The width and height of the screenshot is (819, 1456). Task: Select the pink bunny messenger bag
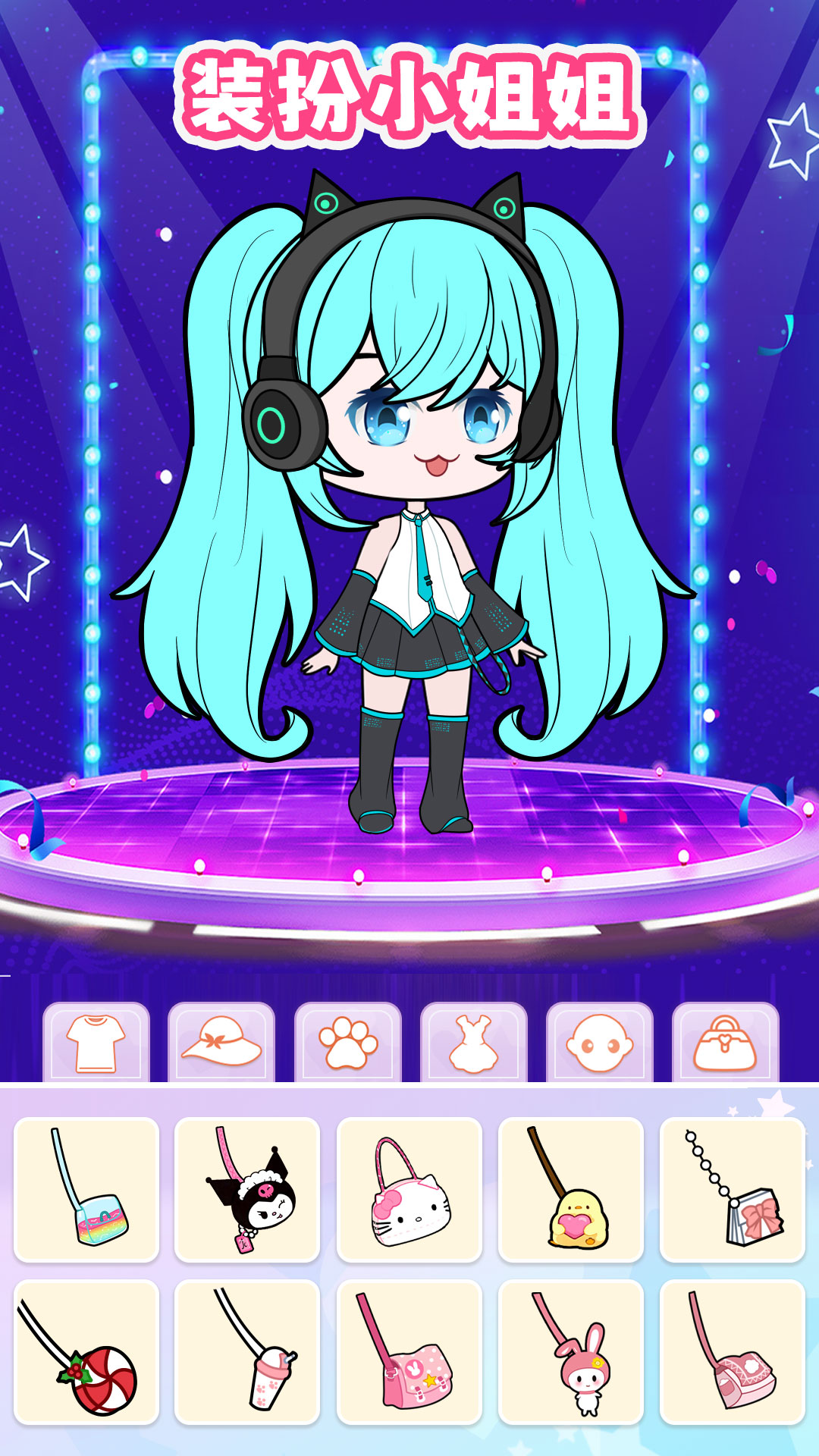(409, 1351)
